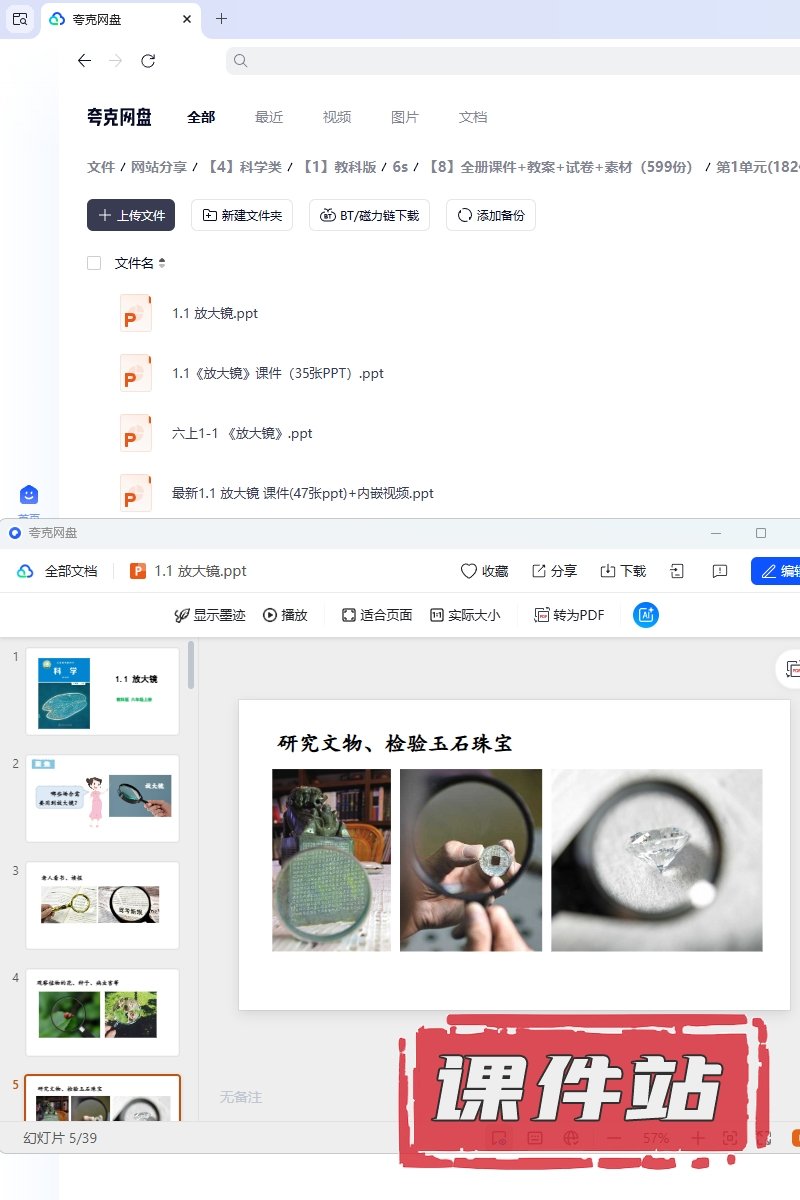
Task: Go back with the browser back arrow
Action: pos(84,61)
